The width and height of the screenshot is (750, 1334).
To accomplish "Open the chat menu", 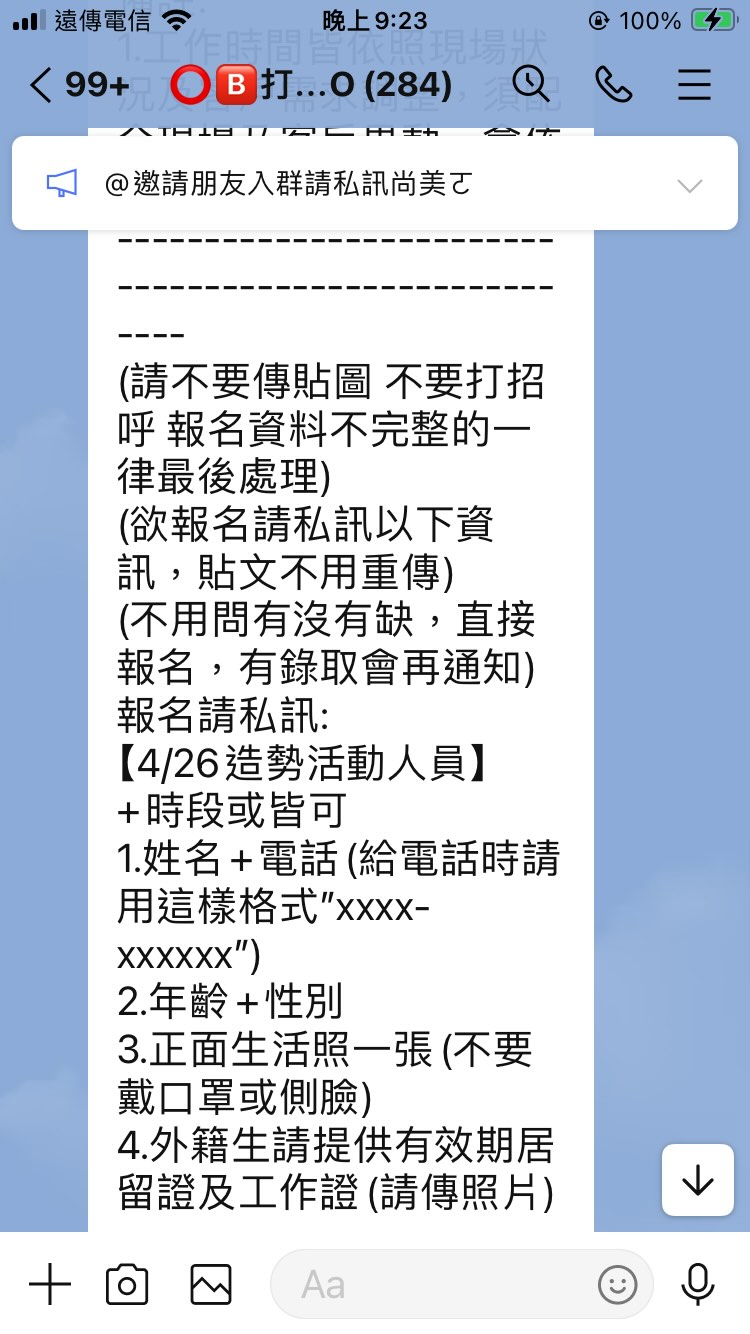I will [x=693, y=85].
